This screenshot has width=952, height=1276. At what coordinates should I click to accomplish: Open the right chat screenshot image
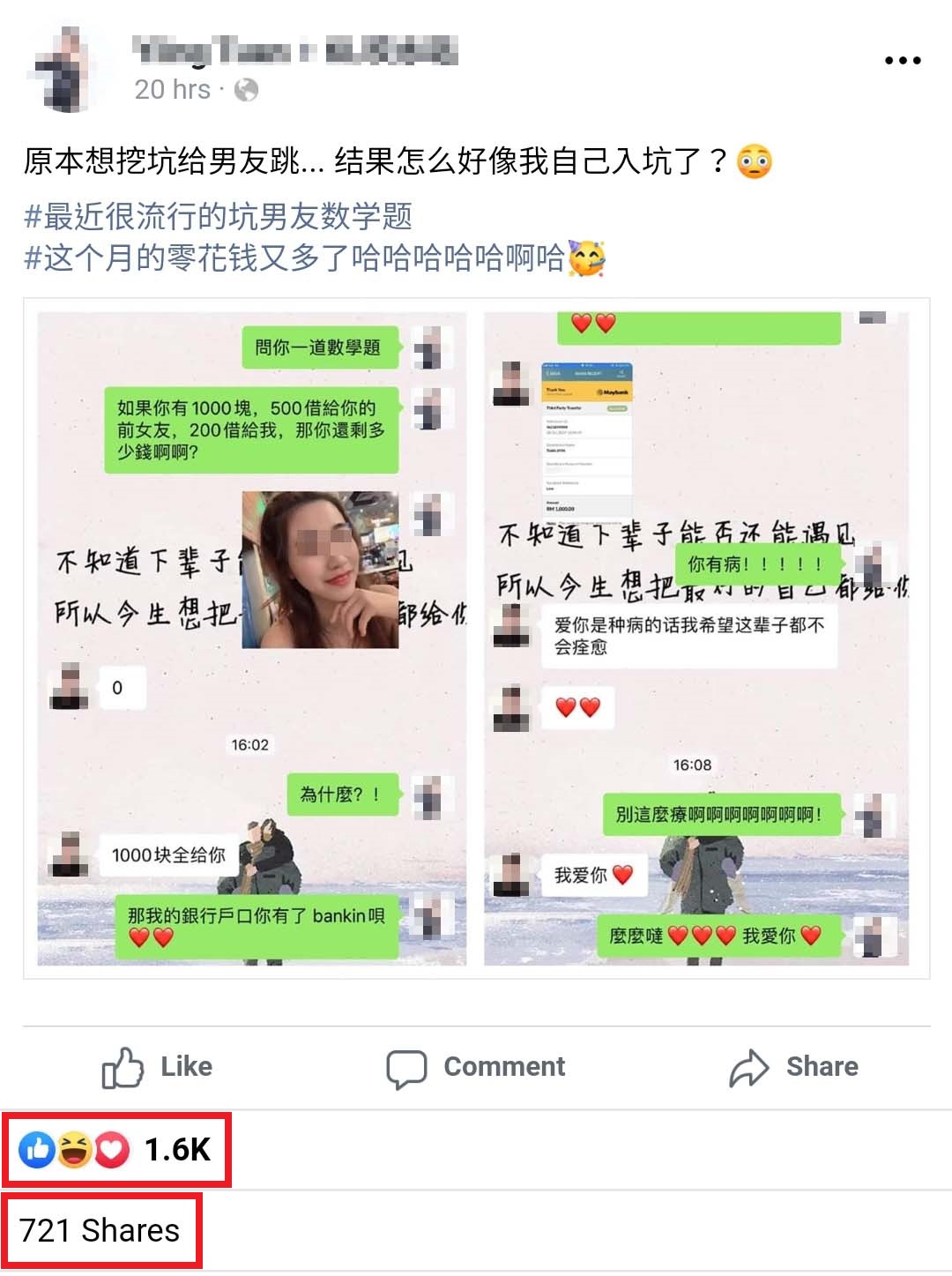pos(696,638)
